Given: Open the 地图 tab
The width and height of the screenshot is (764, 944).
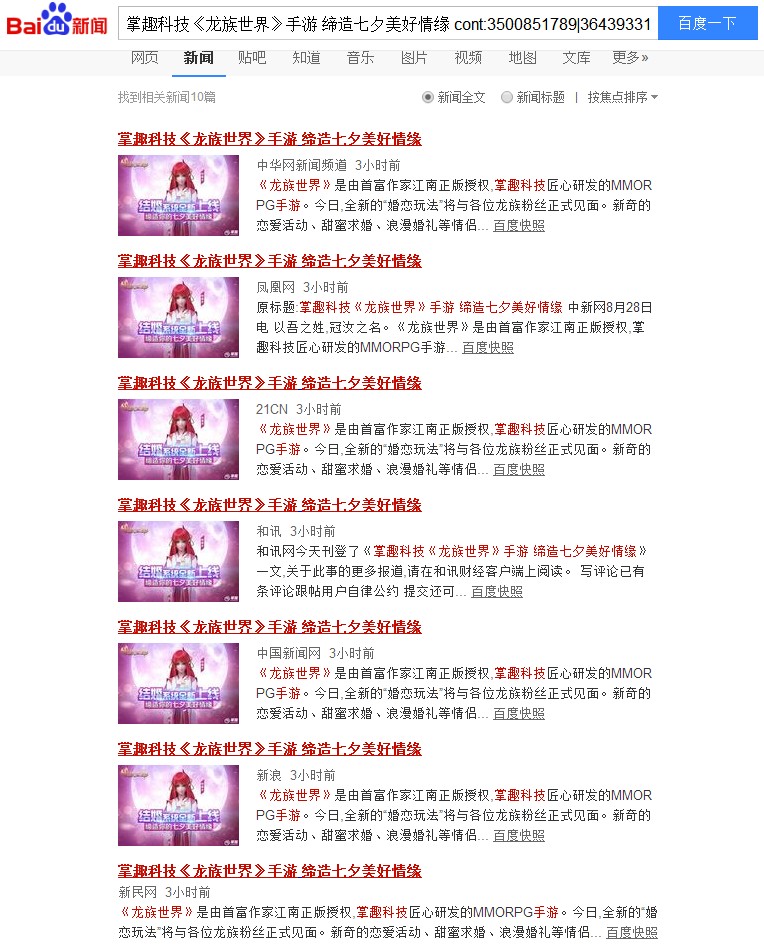Looking at the screenshot, I should [x=522, y=58].
